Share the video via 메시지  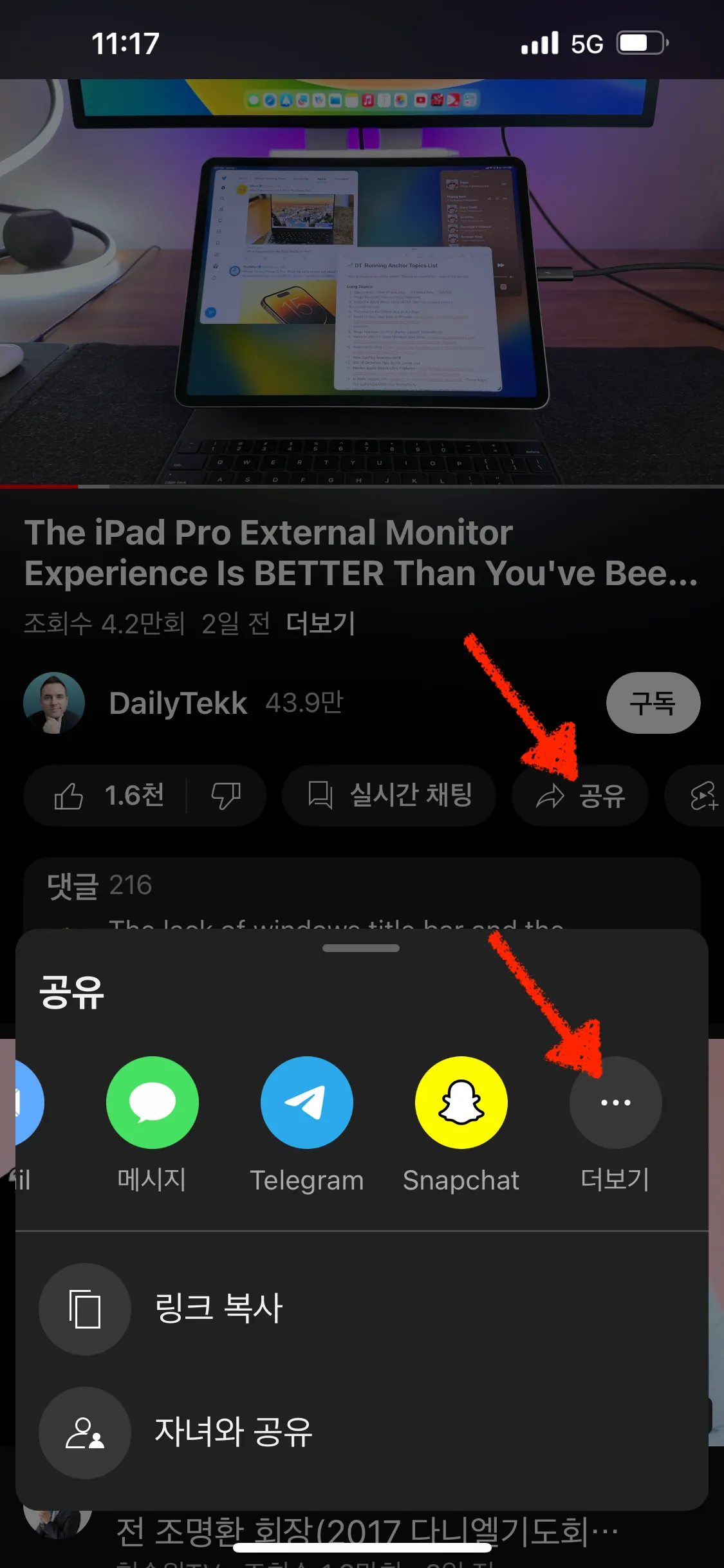tap(152, 1102)
